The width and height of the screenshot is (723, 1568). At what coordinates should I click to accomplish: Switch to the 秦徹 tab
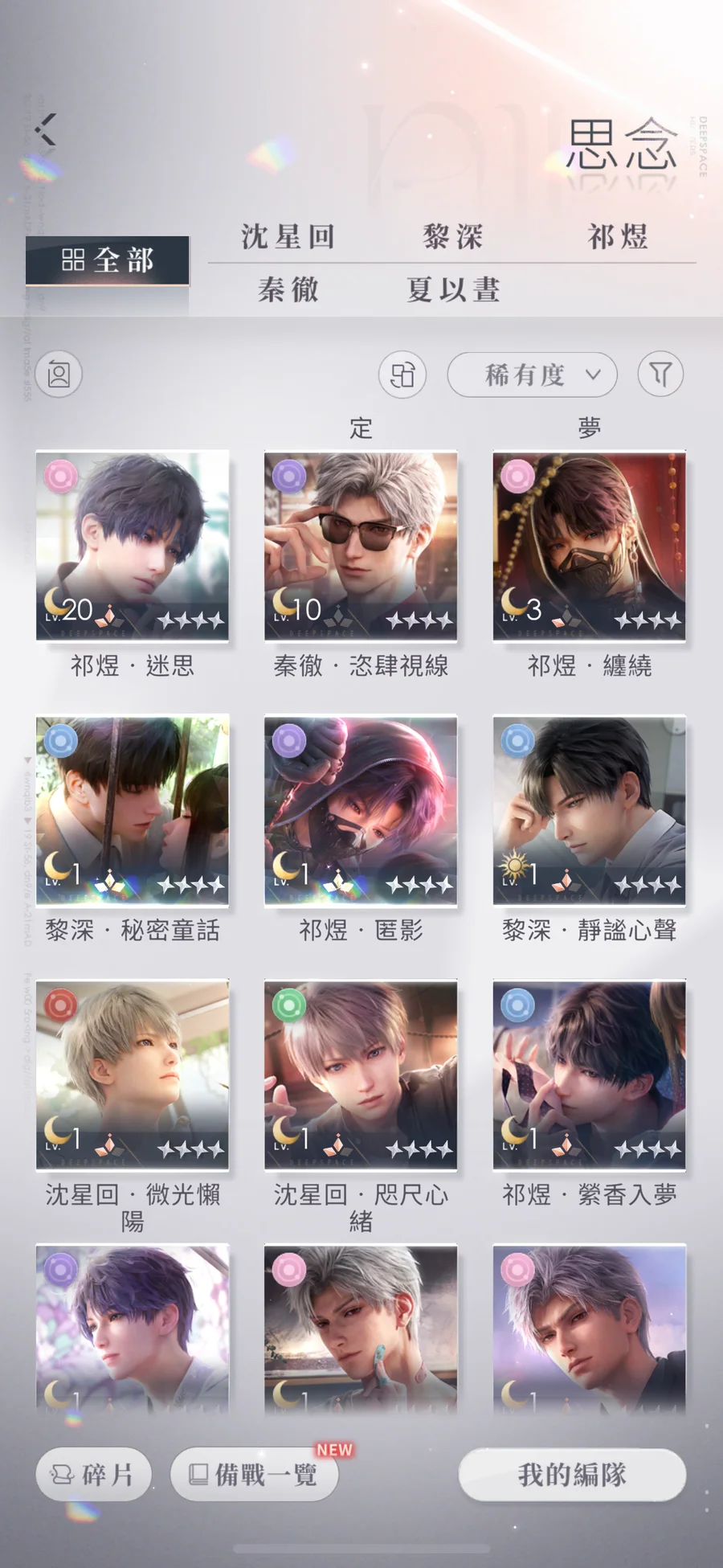(288, 289)
